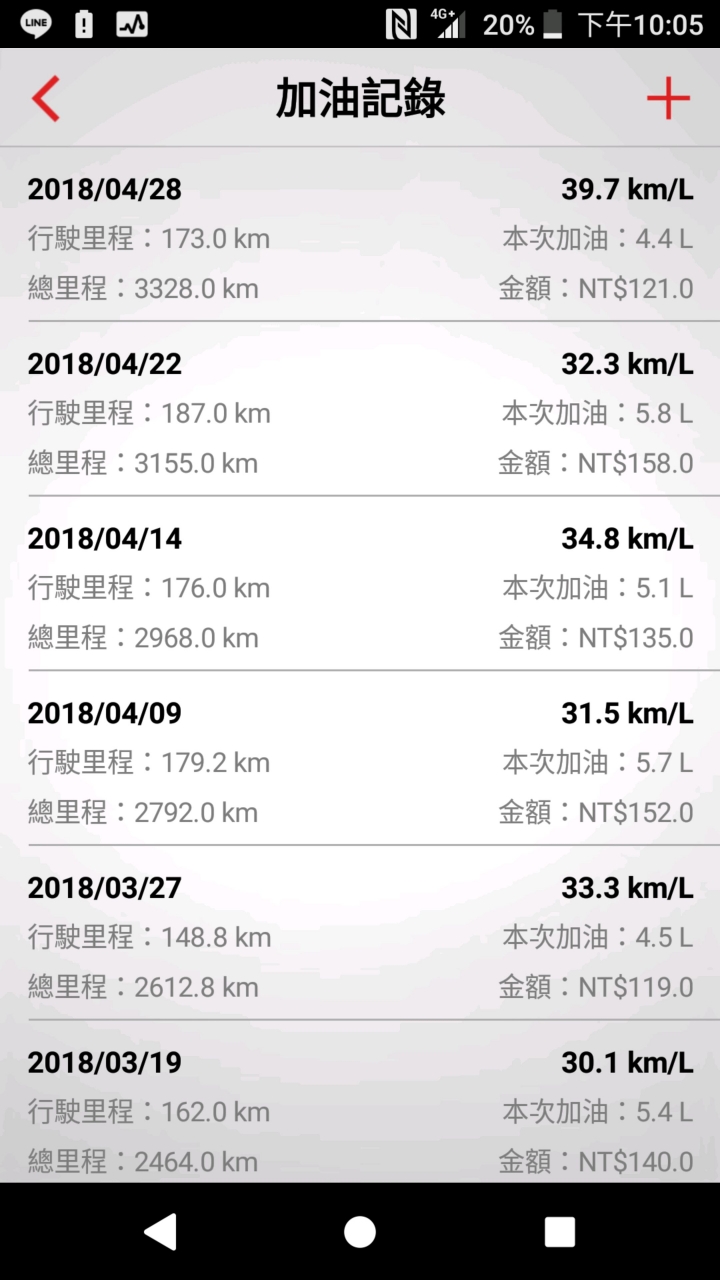Open the 2018/04/22 refuel record
The image size is (720, 1280).
(360, 409)
